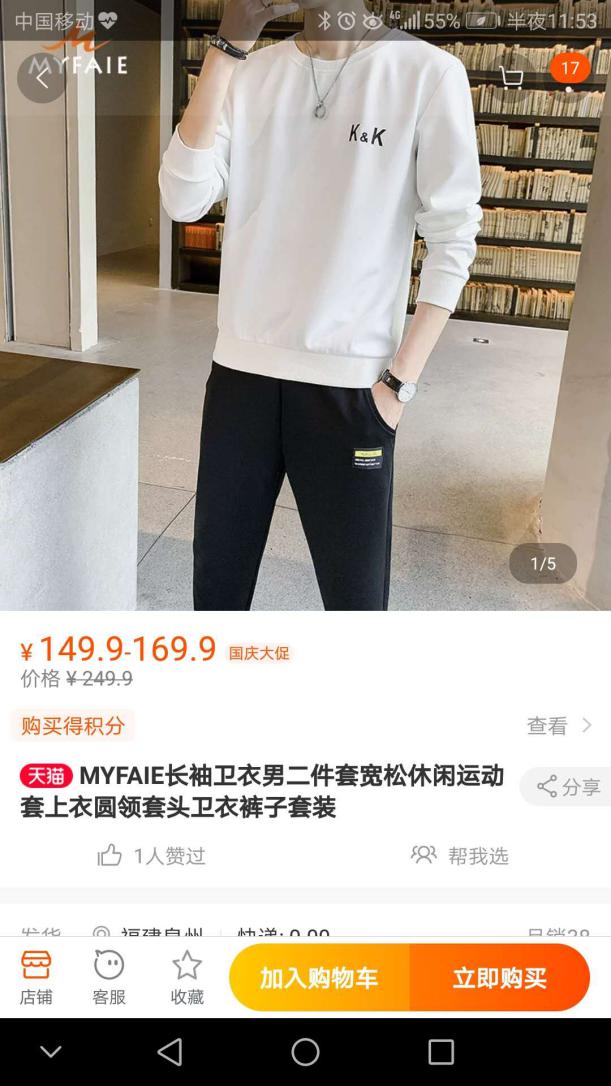Viewport: 611px width, 1086px height.
Task: Open the overflow menu with badge 17
Action: point(569,77)
